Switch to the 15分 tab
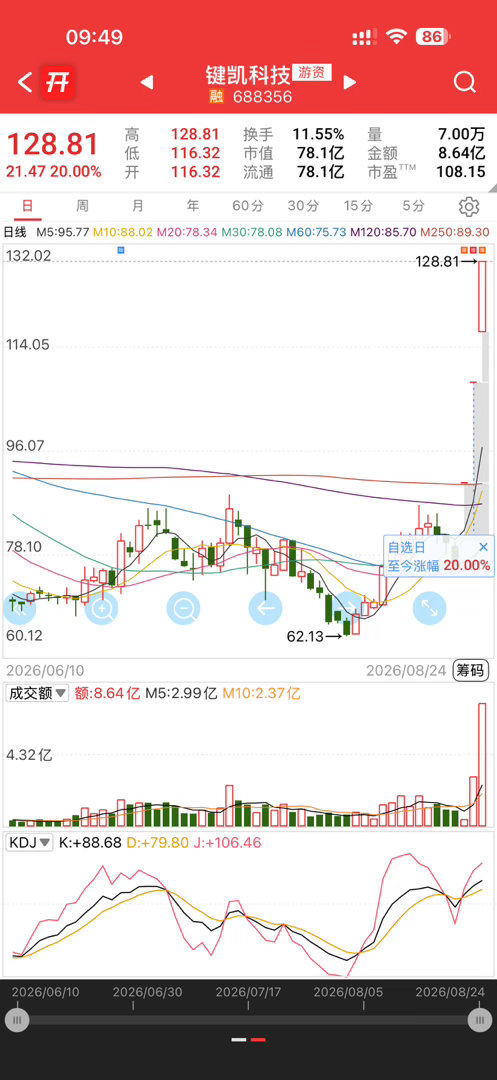This screenshot has width=497, height=1080. tap(359, 205)
